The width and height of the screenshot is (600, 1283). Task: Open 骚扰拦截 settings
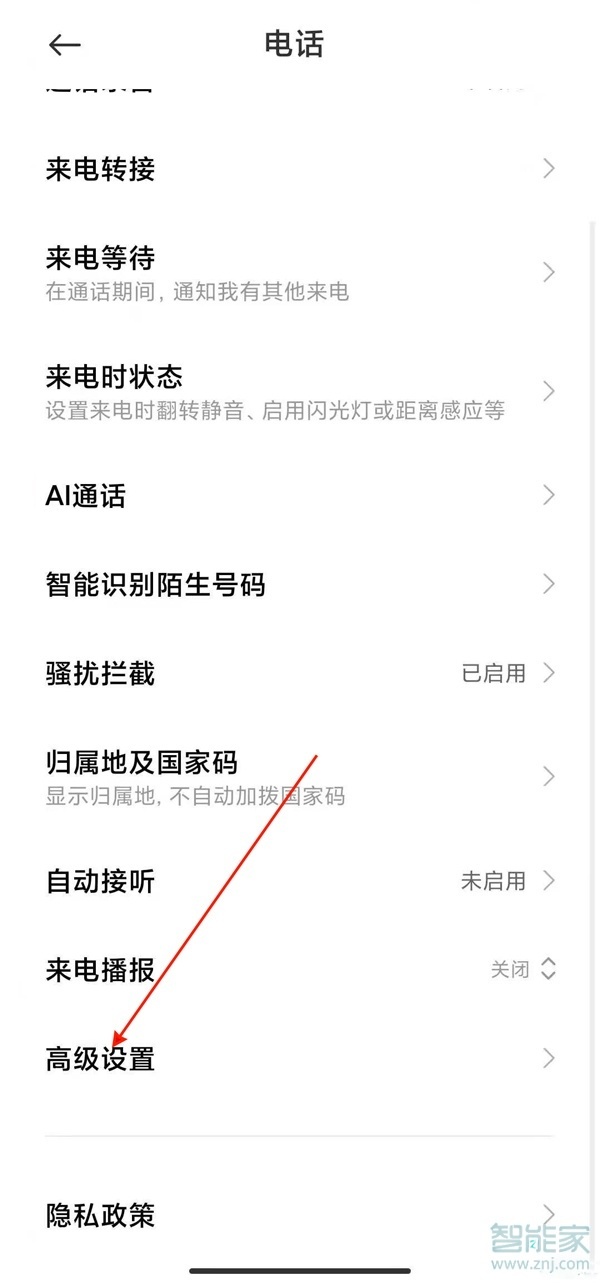click(x=299, y=673)
